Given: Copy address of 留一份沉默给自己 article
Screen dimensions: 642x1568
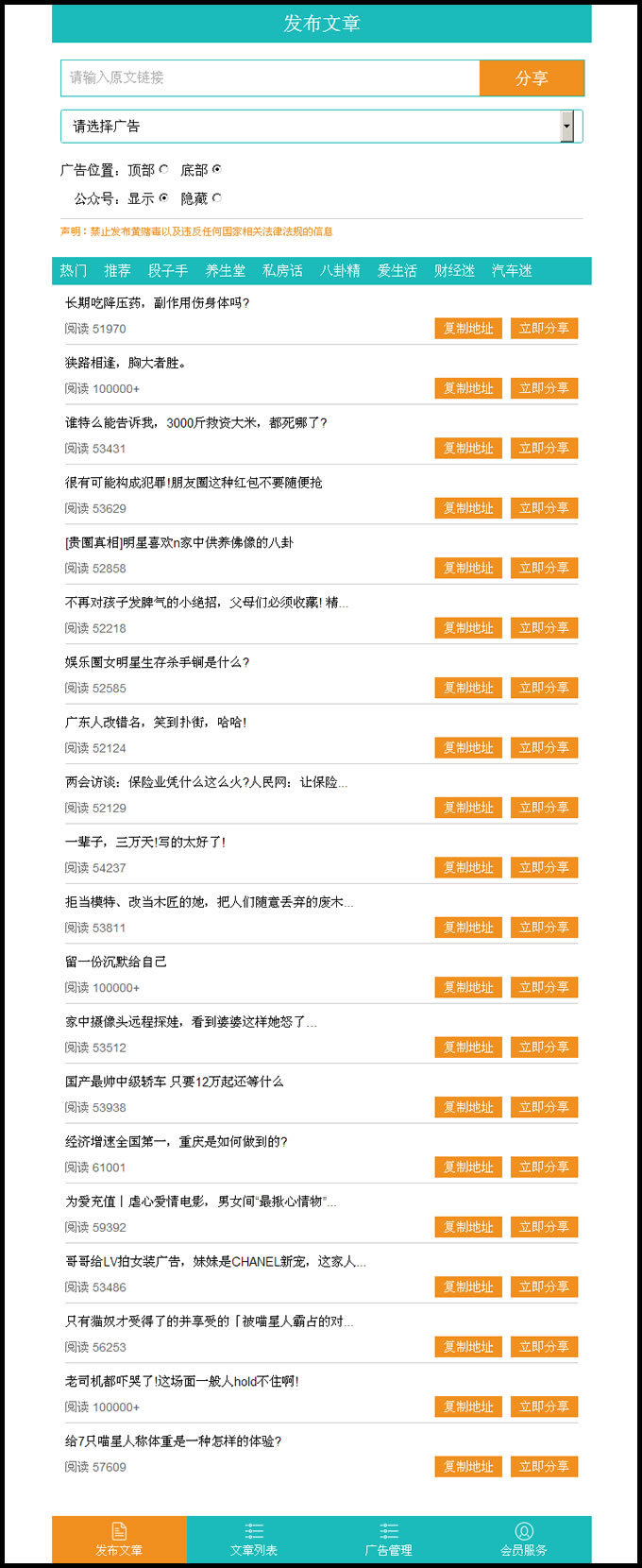Looking at the screenshot, I should (x=468, y=987).
